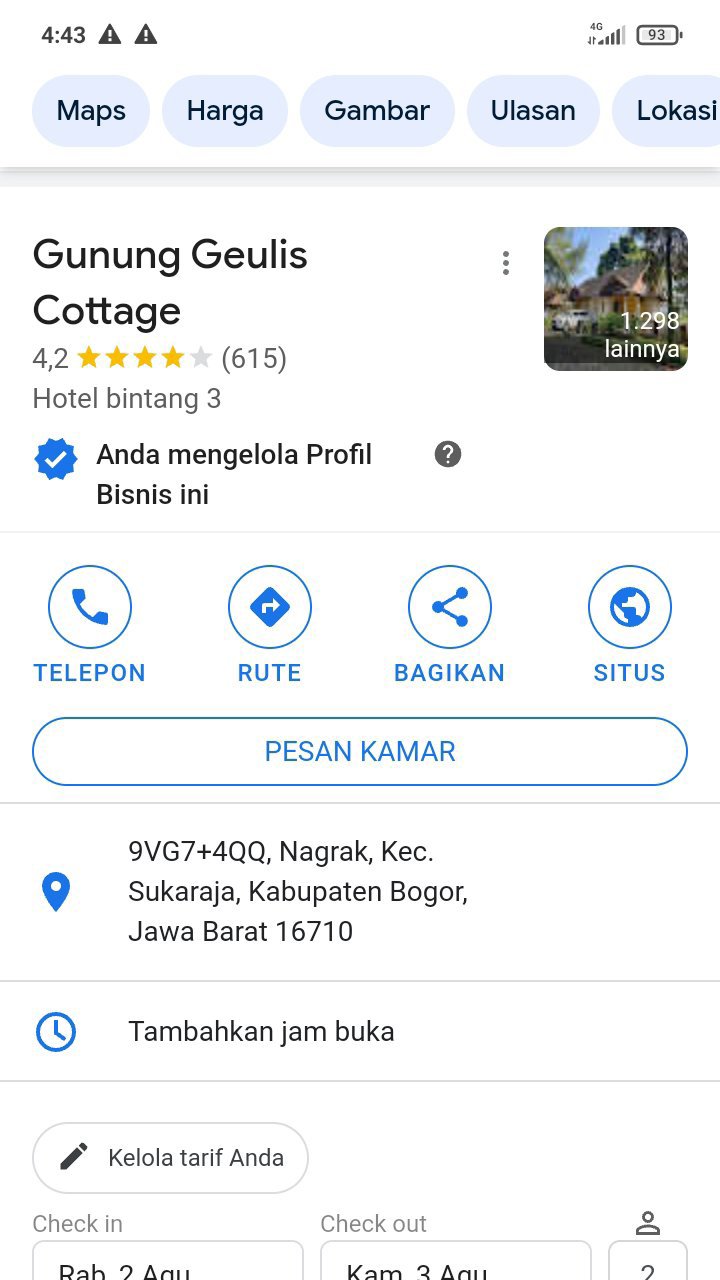Open the help question mark icon
The height and width of the screenshot is (1280, 720).
(448, 455)
